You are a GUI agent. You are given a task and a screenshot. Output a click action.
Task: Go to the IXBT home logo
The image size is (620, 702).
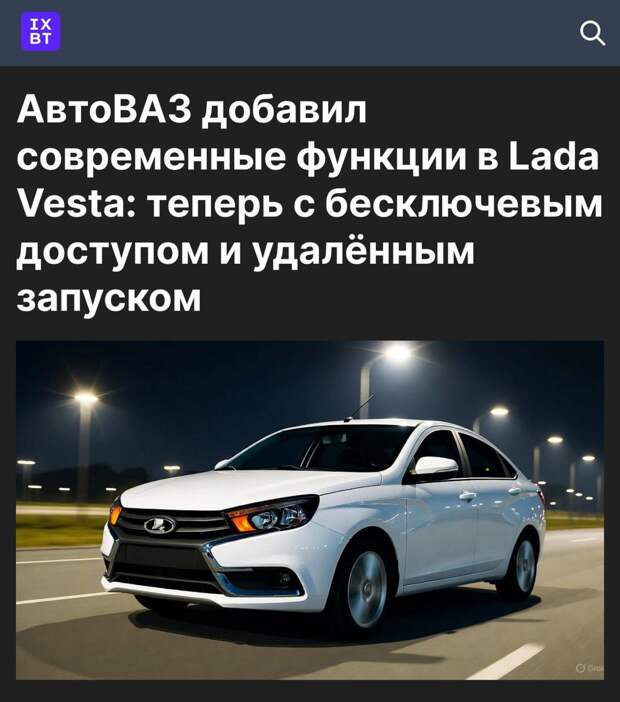tap(40, 32)
